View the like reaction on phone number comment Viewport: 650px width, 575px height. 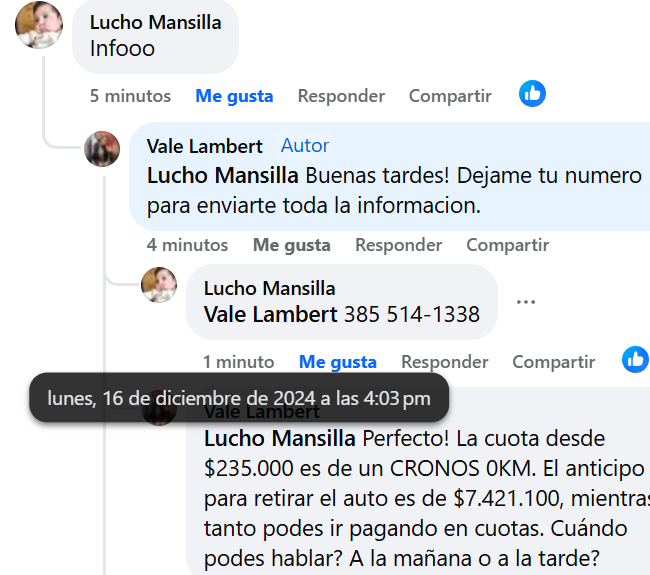(x=635, y=360)
